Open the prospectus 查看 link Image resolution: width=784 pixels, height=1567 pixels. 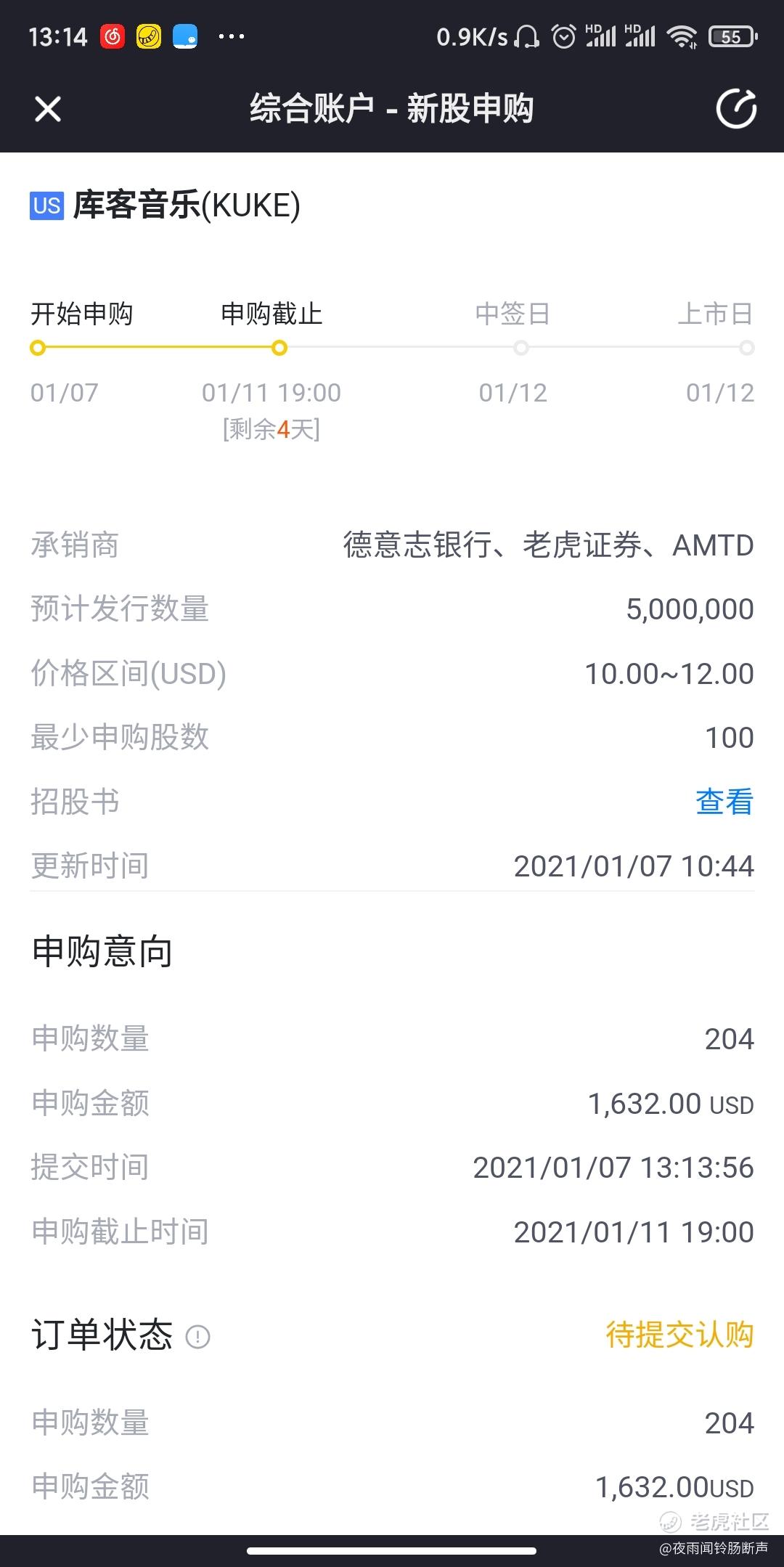[x=724, y=802]
